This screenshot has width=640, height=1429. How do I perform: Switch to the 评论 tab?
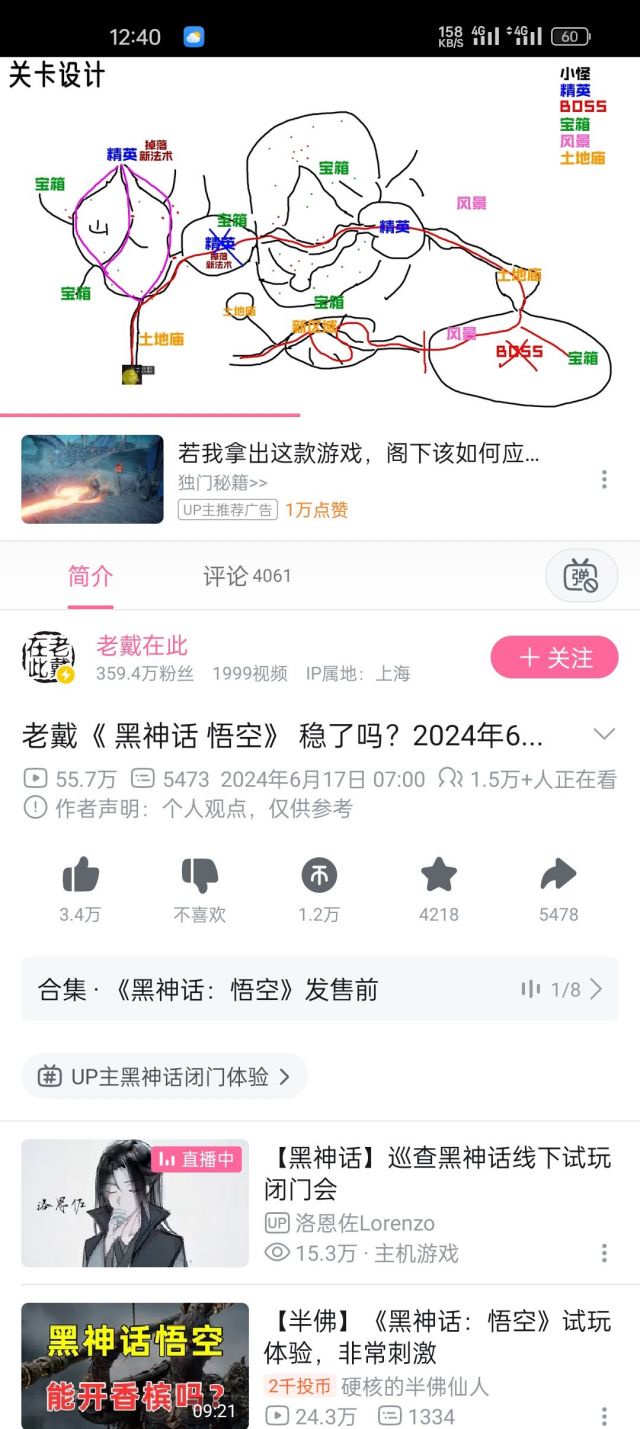pyautogui.click(x=247, y=576)
